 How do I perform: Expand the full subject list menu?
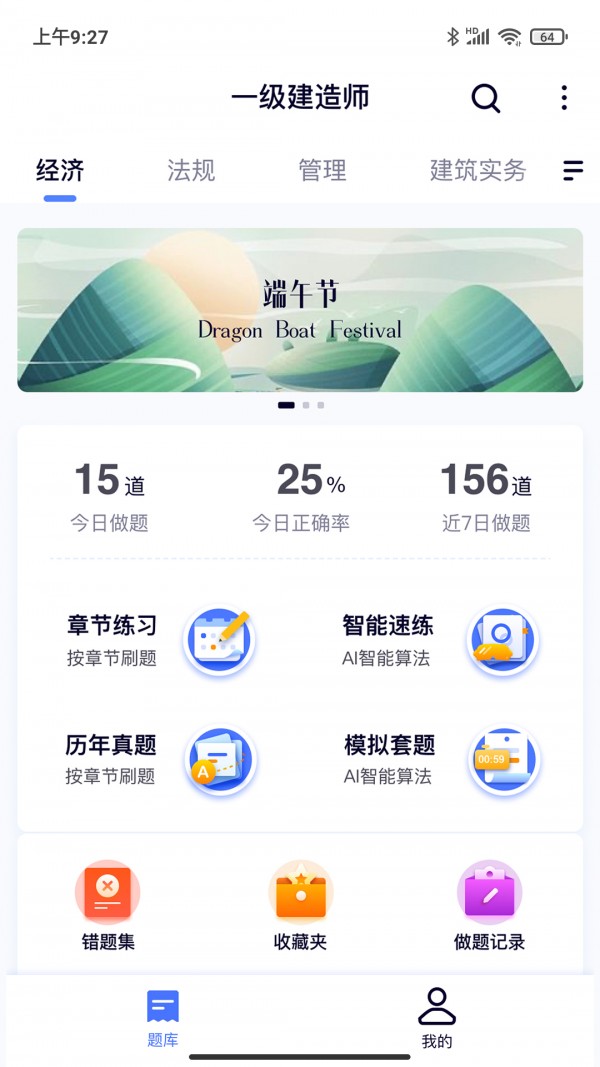[573, 171]
